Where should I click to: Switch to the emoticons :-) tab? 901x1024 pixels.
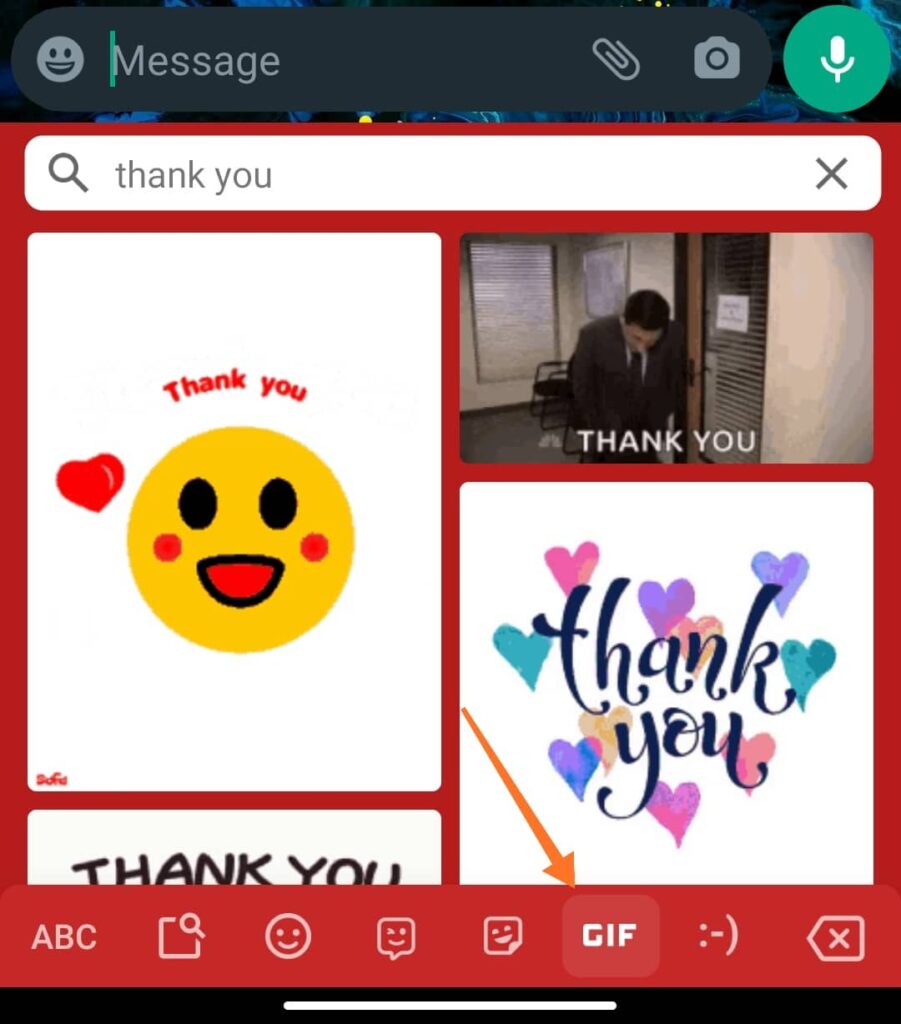click(717, 937)
